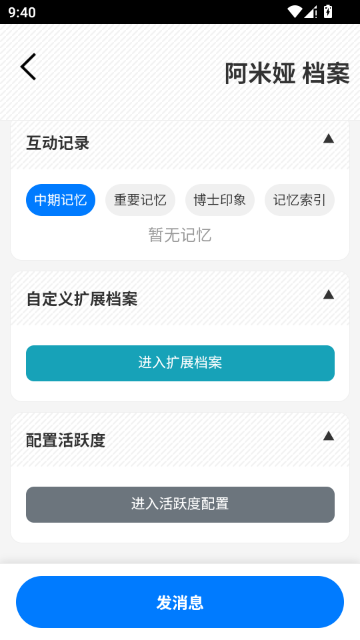Viewport: 360px width, 640px height.
Task: Collapse the 配置活跃度 section
Action: click(329, 436)
